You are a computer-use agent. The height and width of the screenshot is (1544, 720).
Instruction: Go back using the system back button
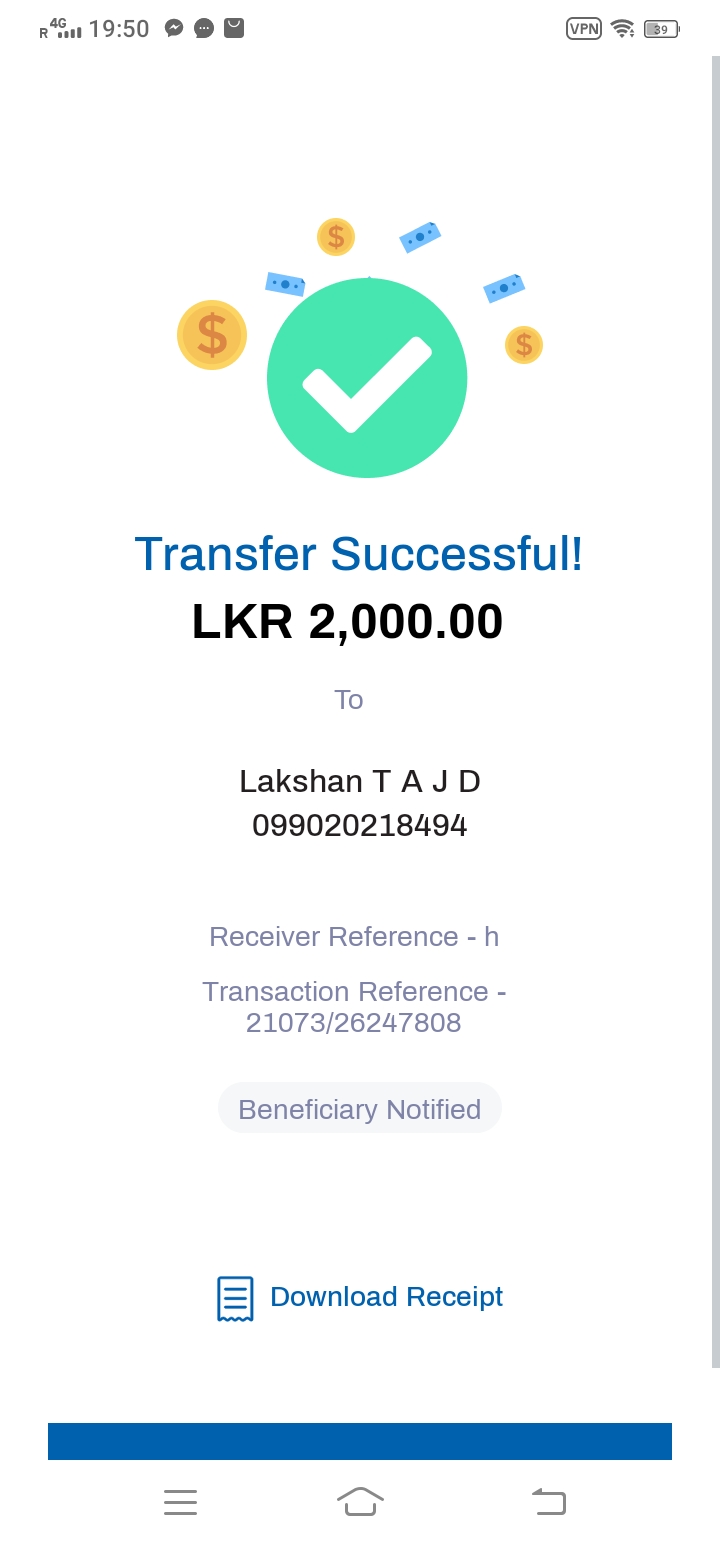[x=549, y=1501]
